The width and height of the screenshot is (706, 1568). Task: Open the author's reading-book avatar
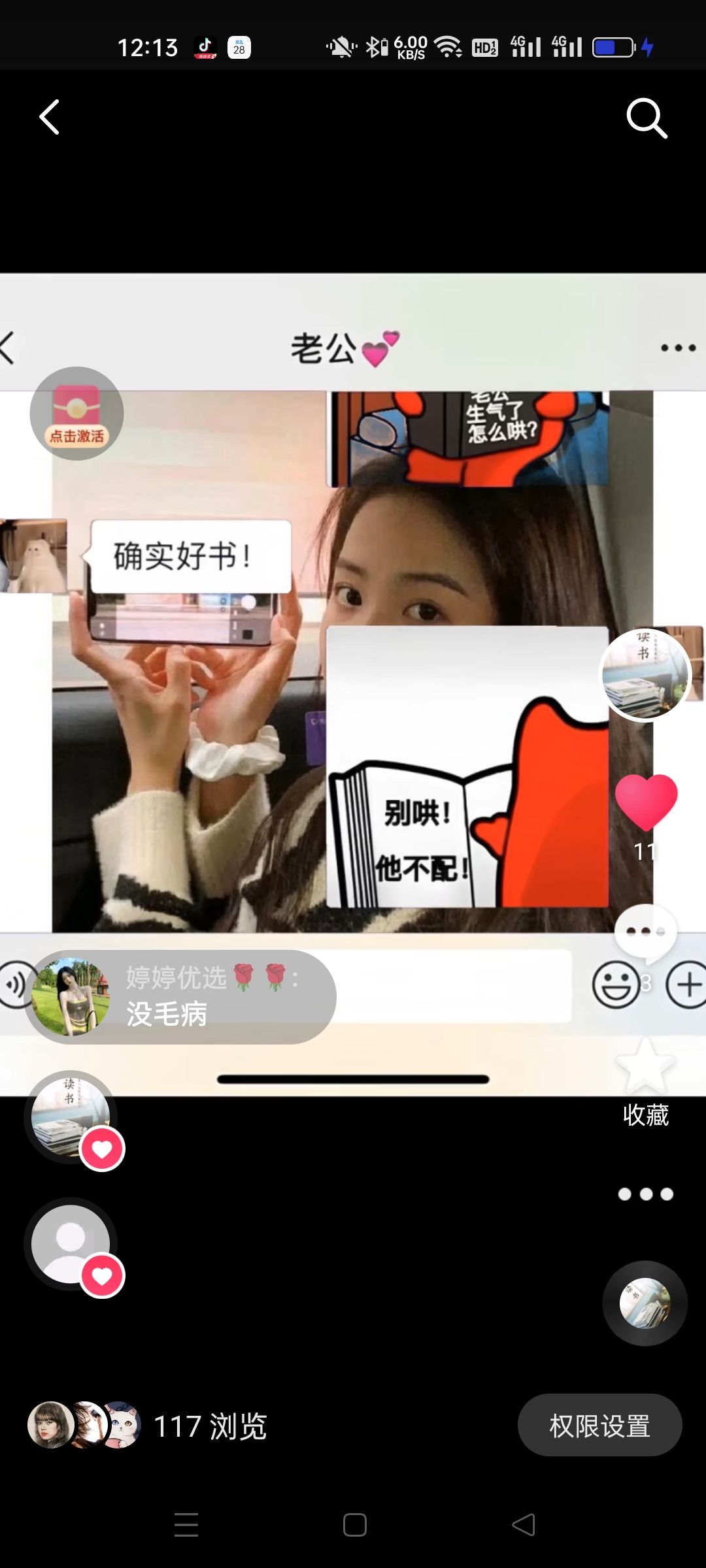pyautogui.click(x=645, y=675)
